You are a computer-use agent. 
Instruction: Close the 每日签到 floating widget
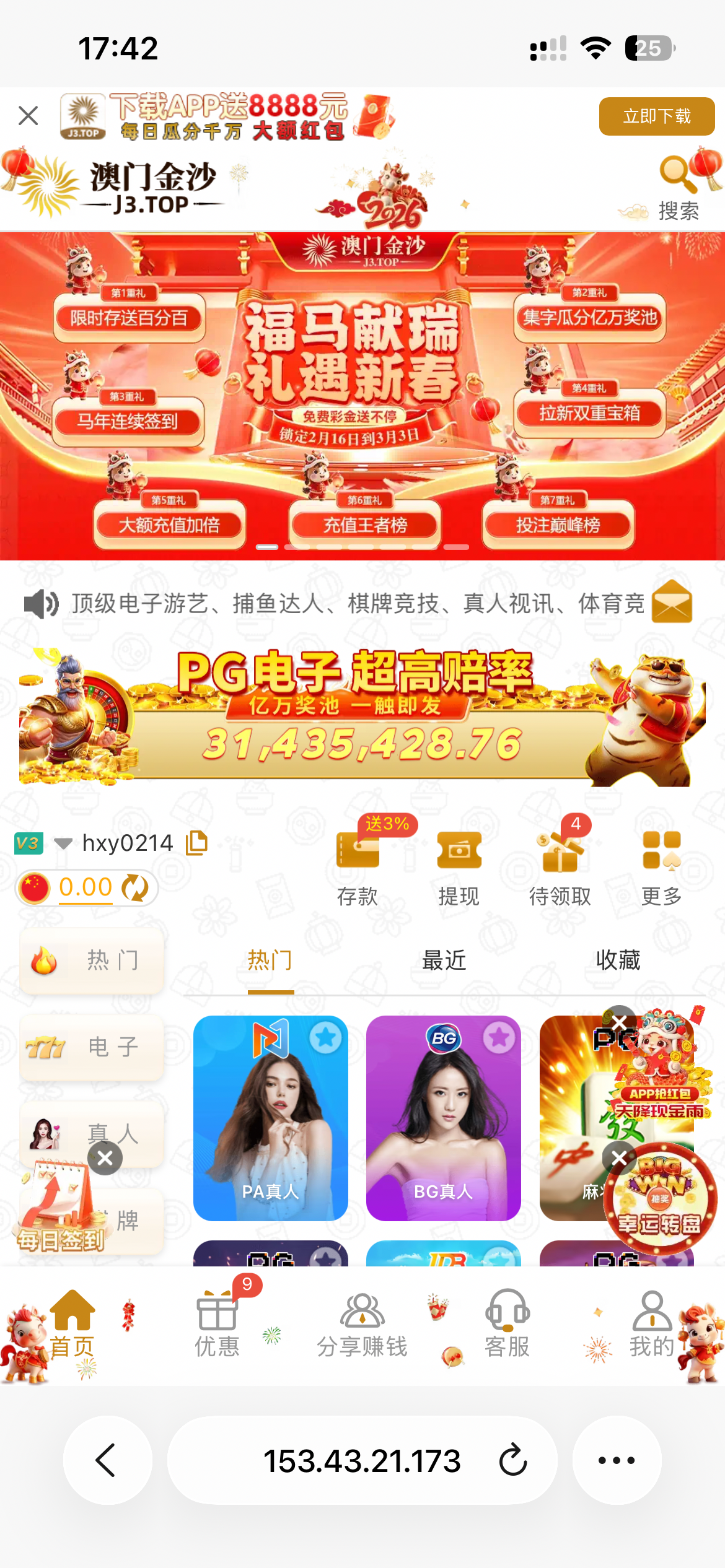[x=105, y=1158]
